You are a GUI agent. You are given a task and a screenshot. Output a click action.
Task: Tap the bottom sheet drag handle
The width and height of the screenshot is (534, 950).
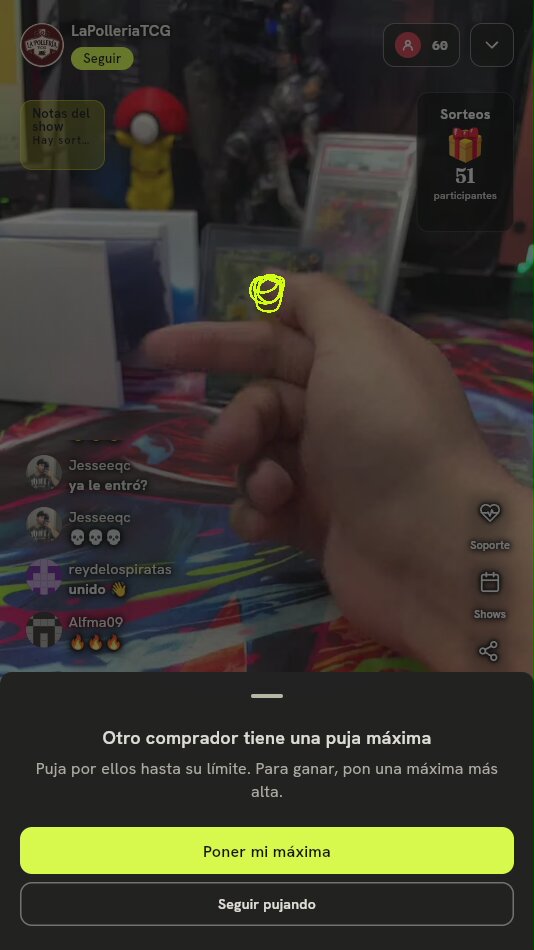point(267,696)
